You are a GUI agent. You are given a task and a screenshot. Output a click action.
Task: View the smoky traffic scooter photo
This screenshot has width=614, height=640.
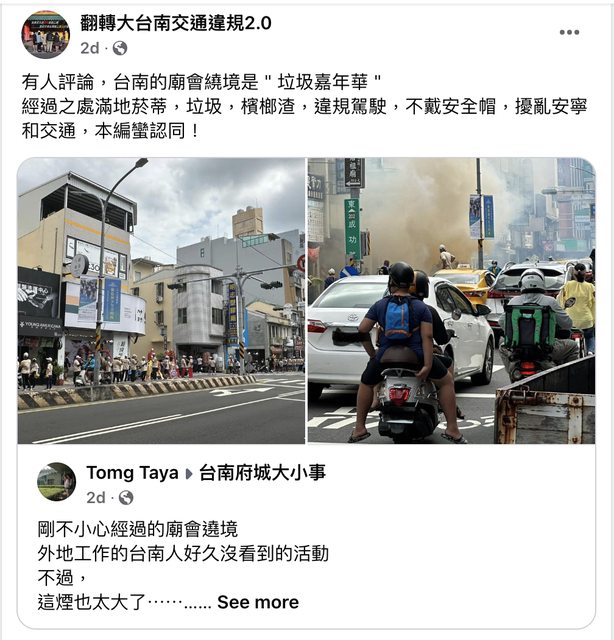(451, 300)
